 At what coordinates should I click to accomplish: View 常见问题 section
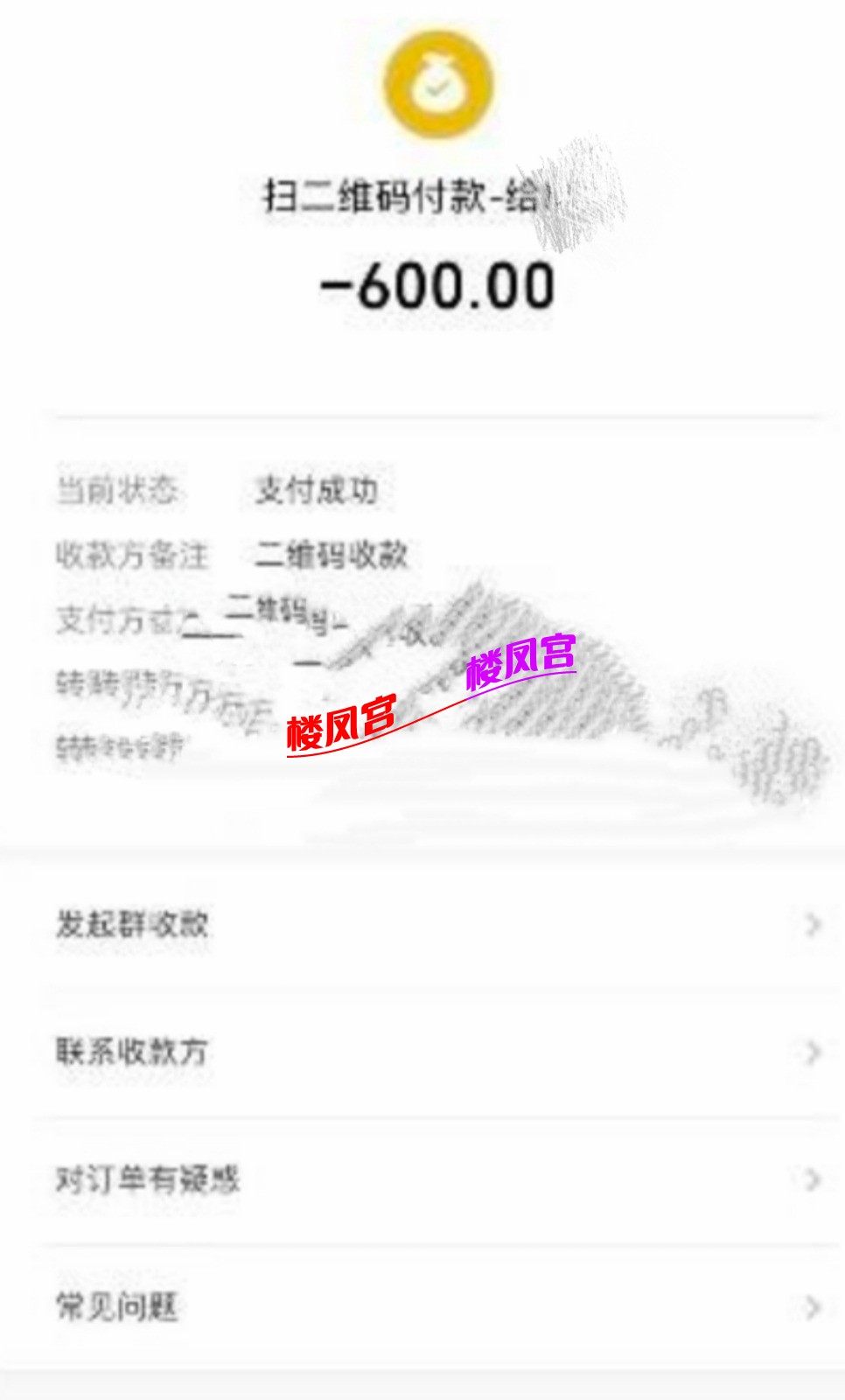coord(422,1307)
